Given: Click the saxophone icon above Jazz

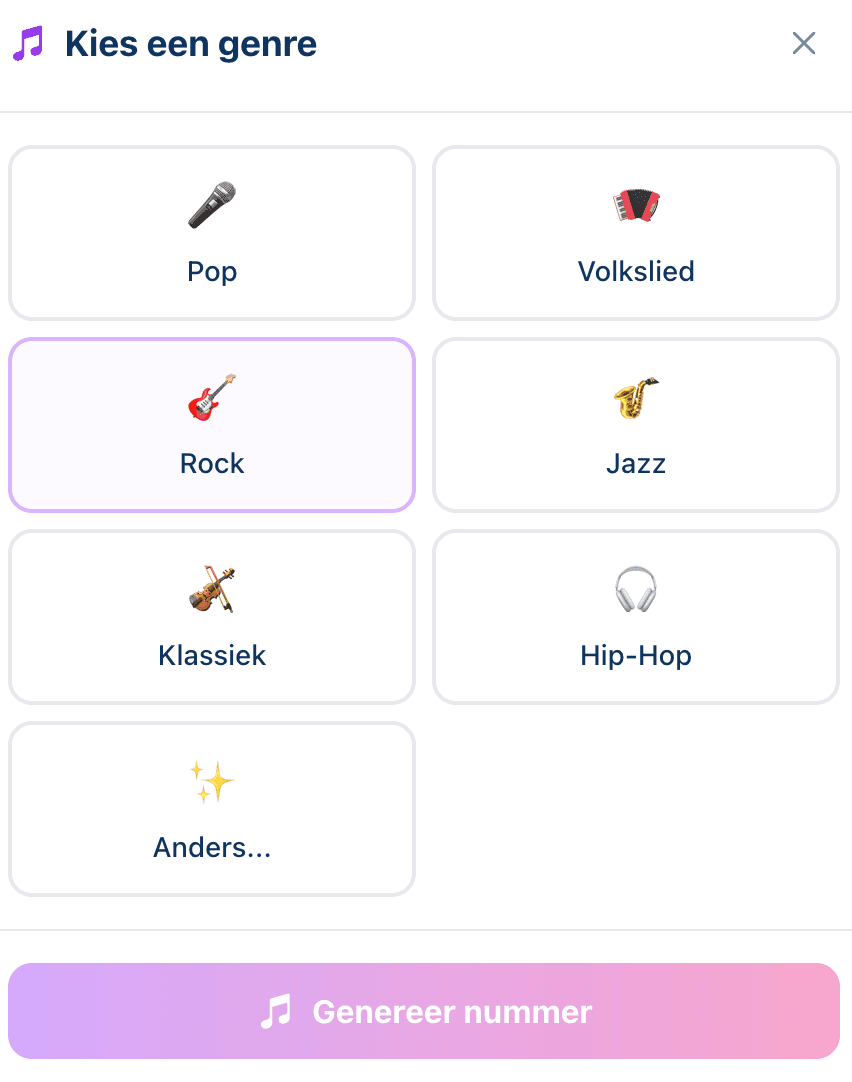Looking at the screenshot, I should click(635, 395).
